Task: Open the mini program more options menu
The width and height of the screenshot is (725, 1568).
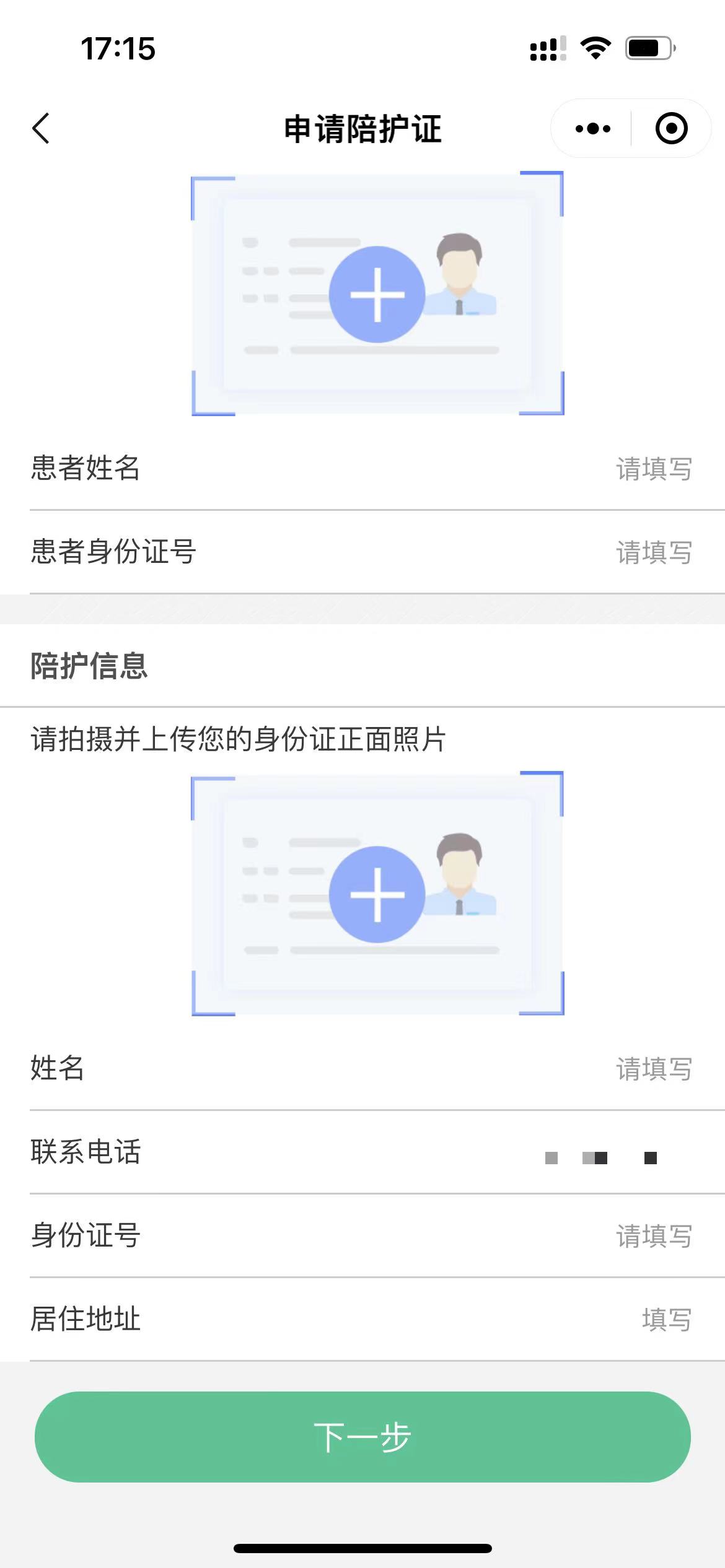Action: tap(592, 129)
